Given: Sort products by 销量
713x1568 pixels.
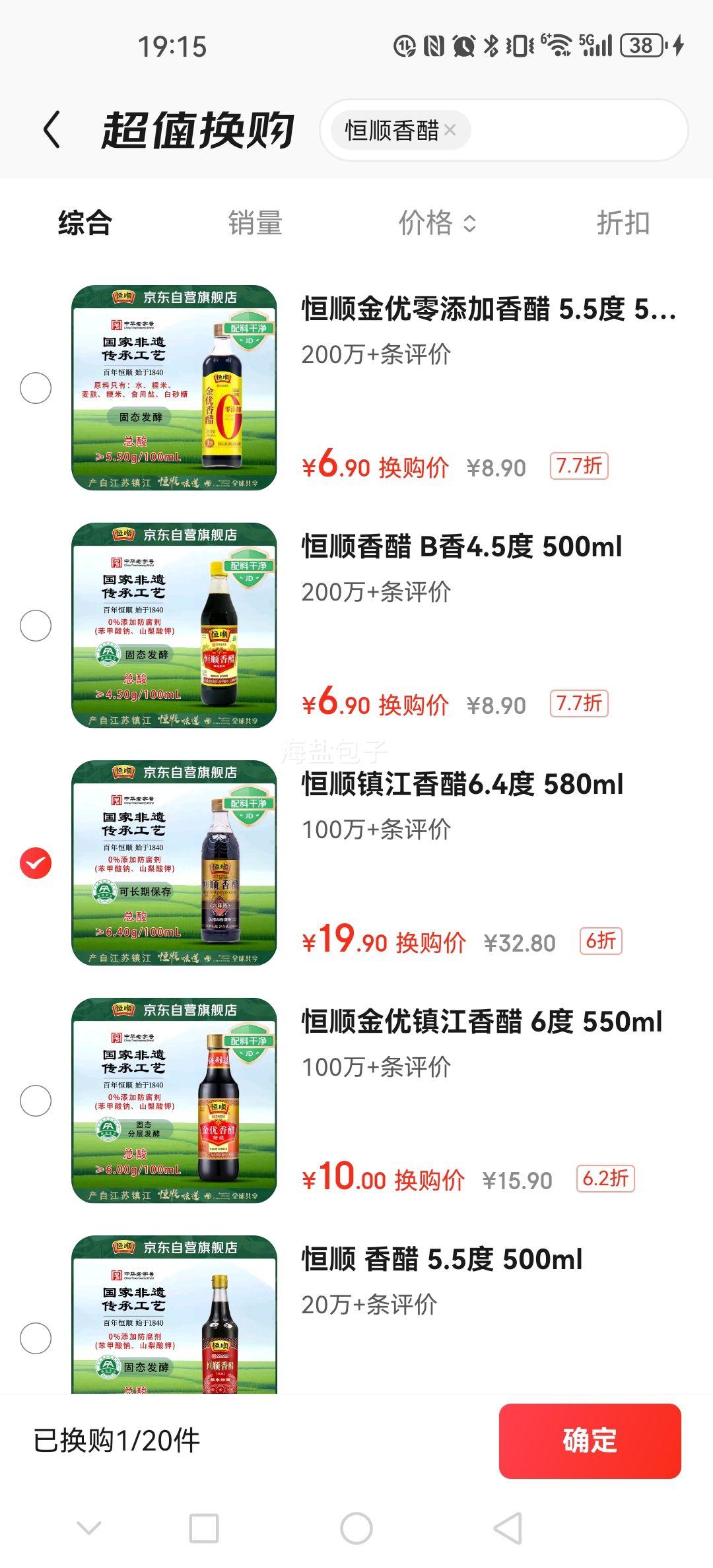Looking at the screenshot, I should pyautogui.click(x=255, y=223).
